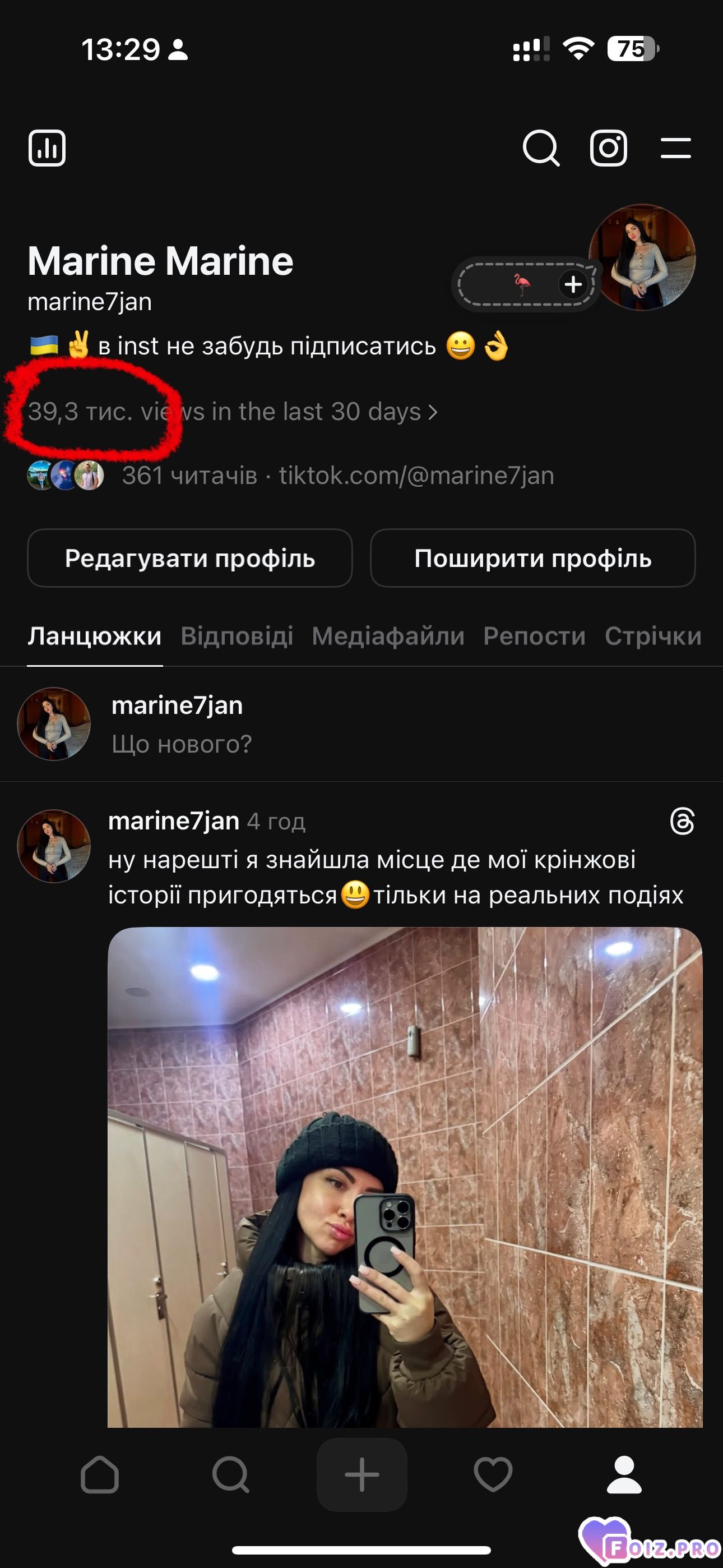Open the activity heart tab
Screen dimensions: 723x1568
[493, 1474]
